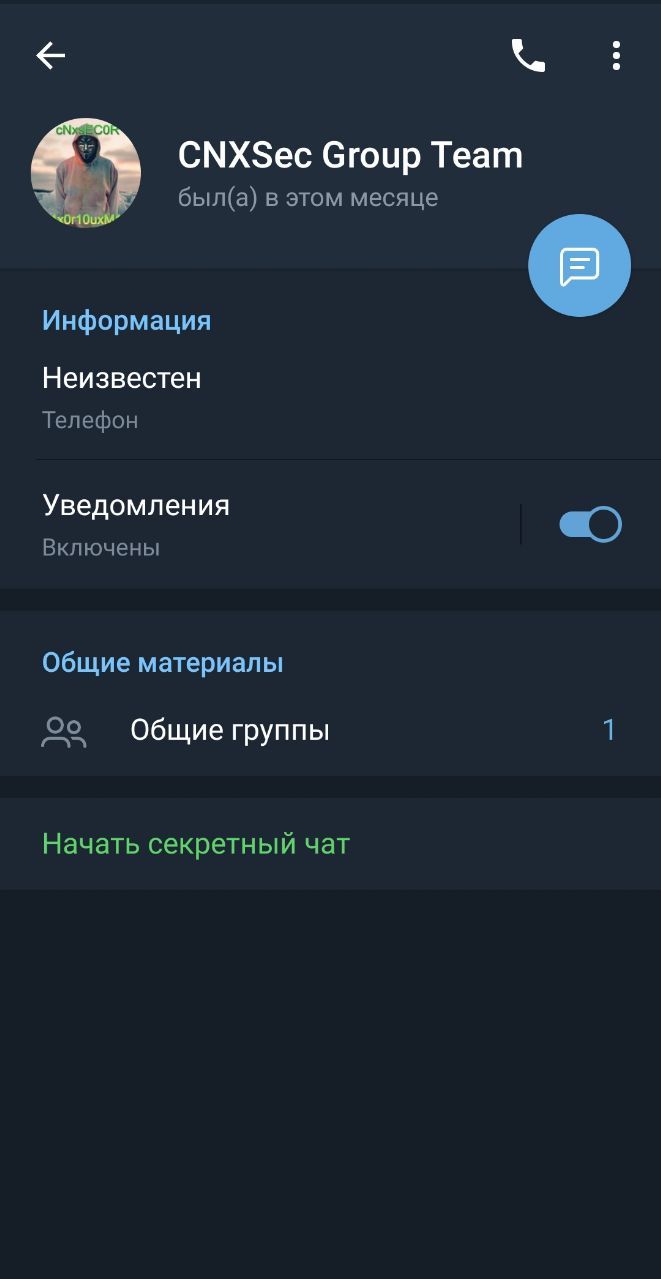Turn off the Уведомления switch

[x=590, y=525]
